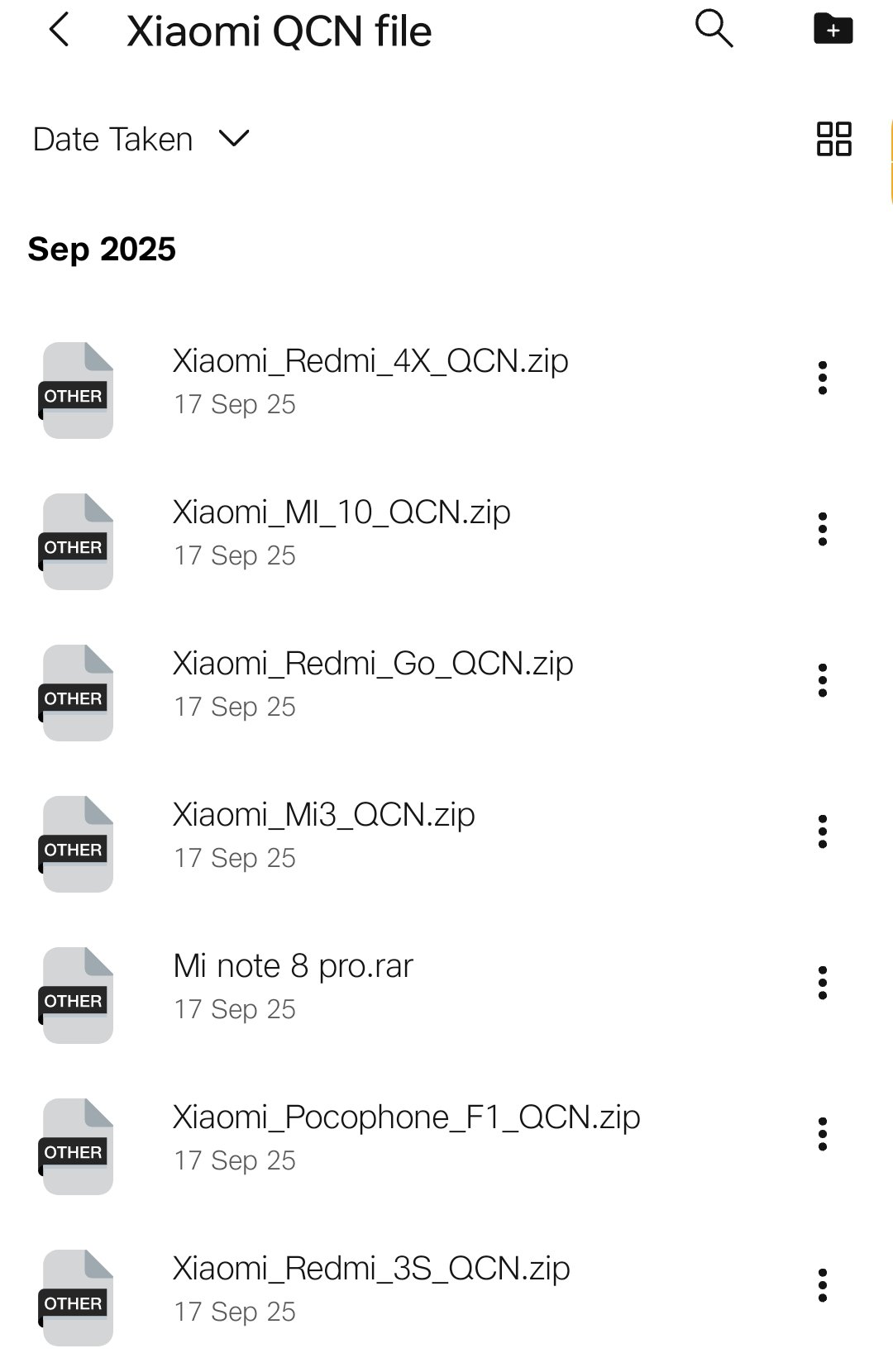Create a new folder

[x=833, y=29]
